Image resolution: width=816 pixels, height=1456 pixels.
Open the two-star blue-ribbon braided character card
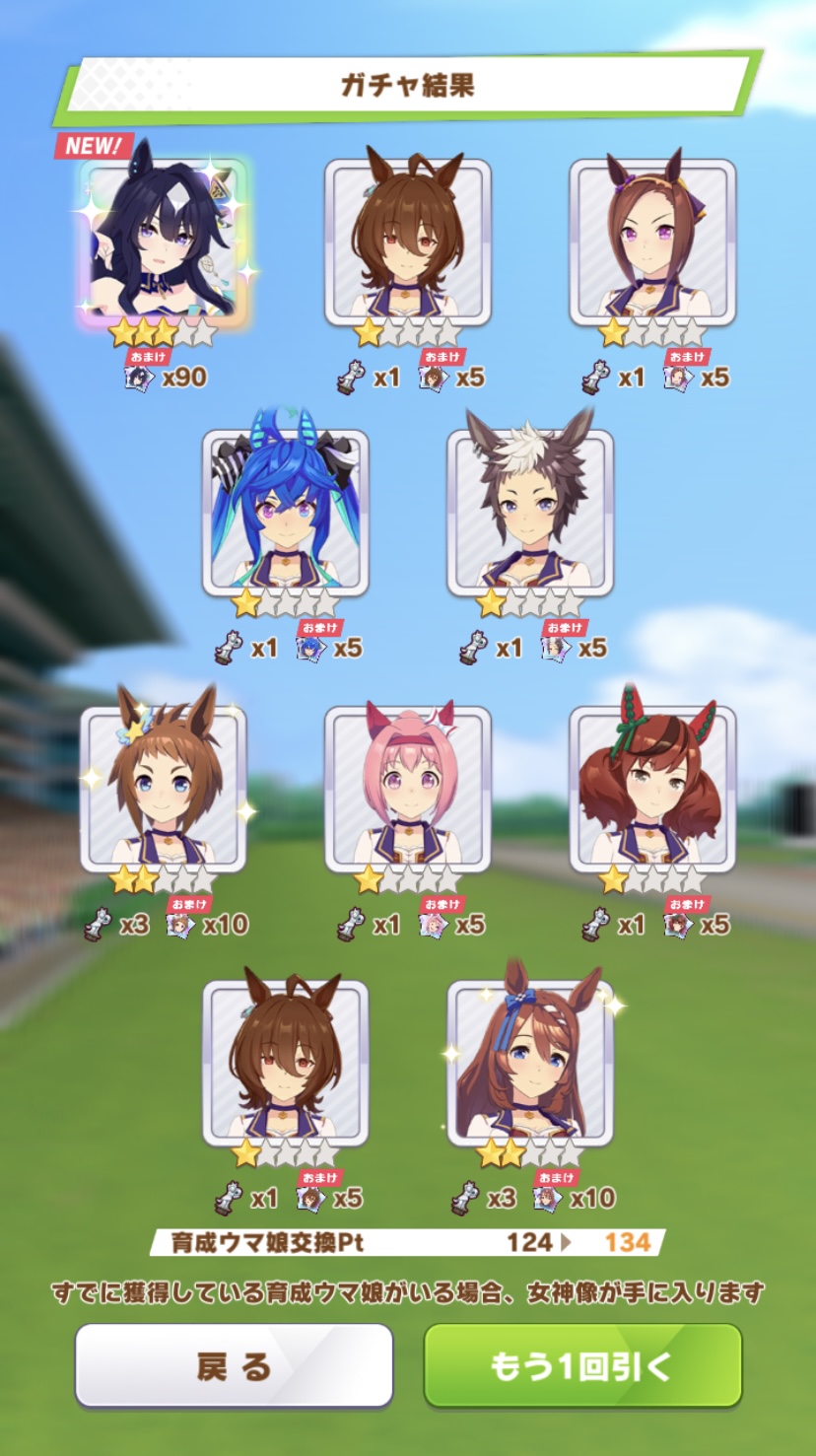pos(530,1063)
